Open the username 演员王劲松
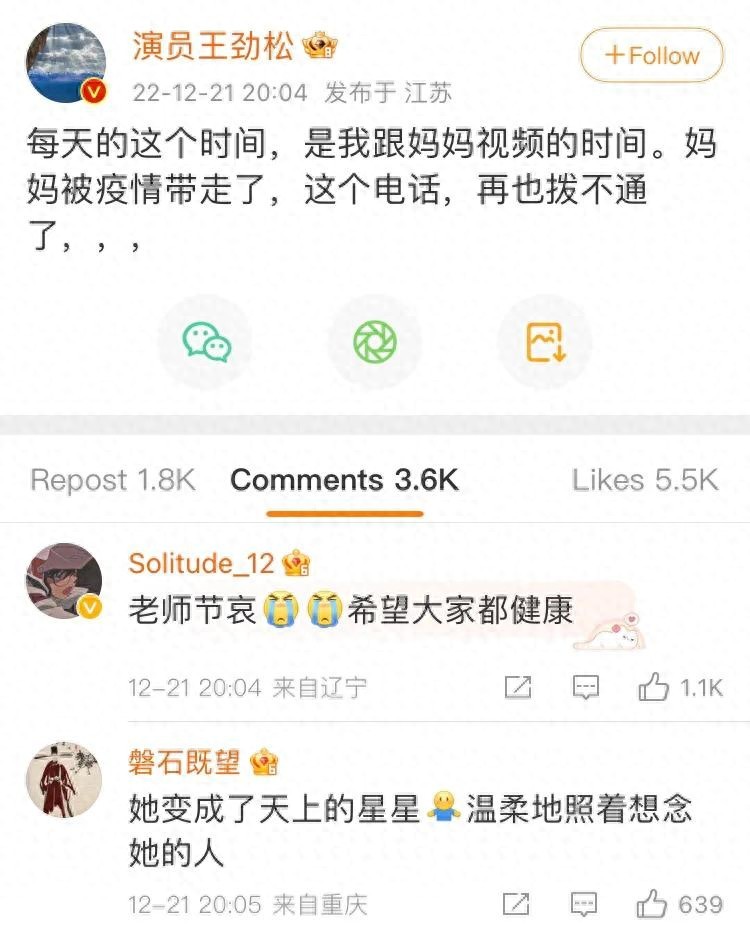Screen dimensions: 750x934 coord(214,45)
